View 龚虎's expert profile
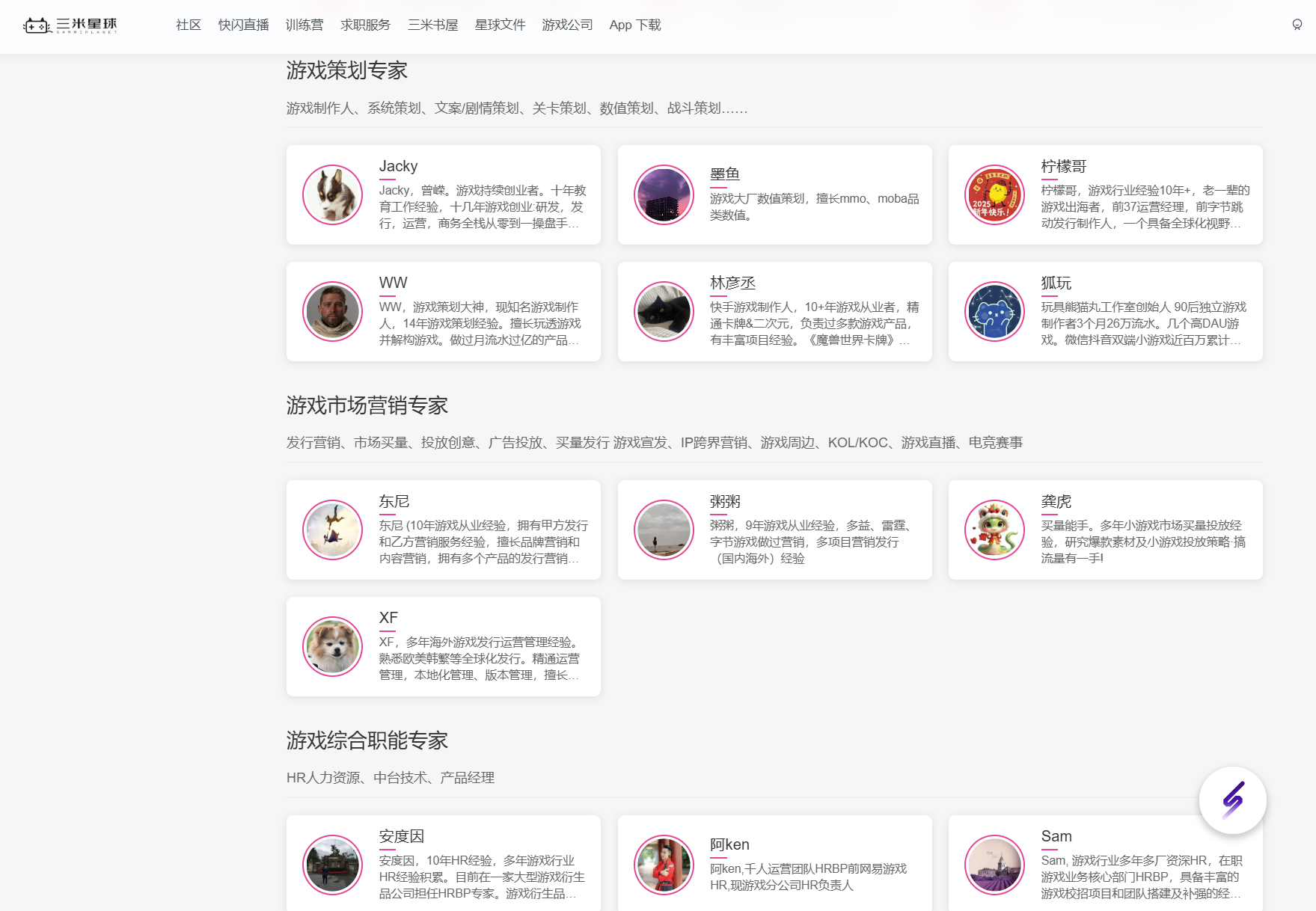Viewport: 1316px width, 911px height. (1105, 530)
